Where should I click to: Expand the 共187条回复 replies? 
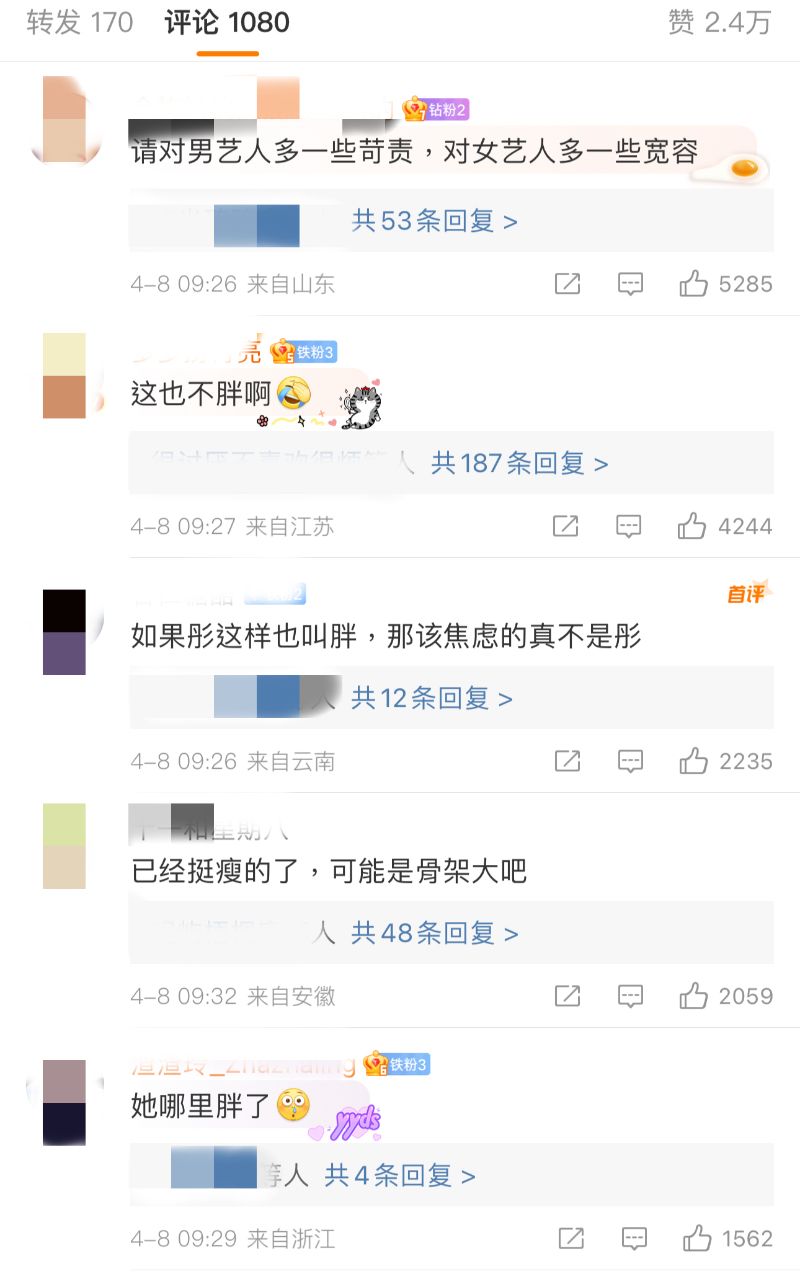pyautogui.click(x=519, y=463)
